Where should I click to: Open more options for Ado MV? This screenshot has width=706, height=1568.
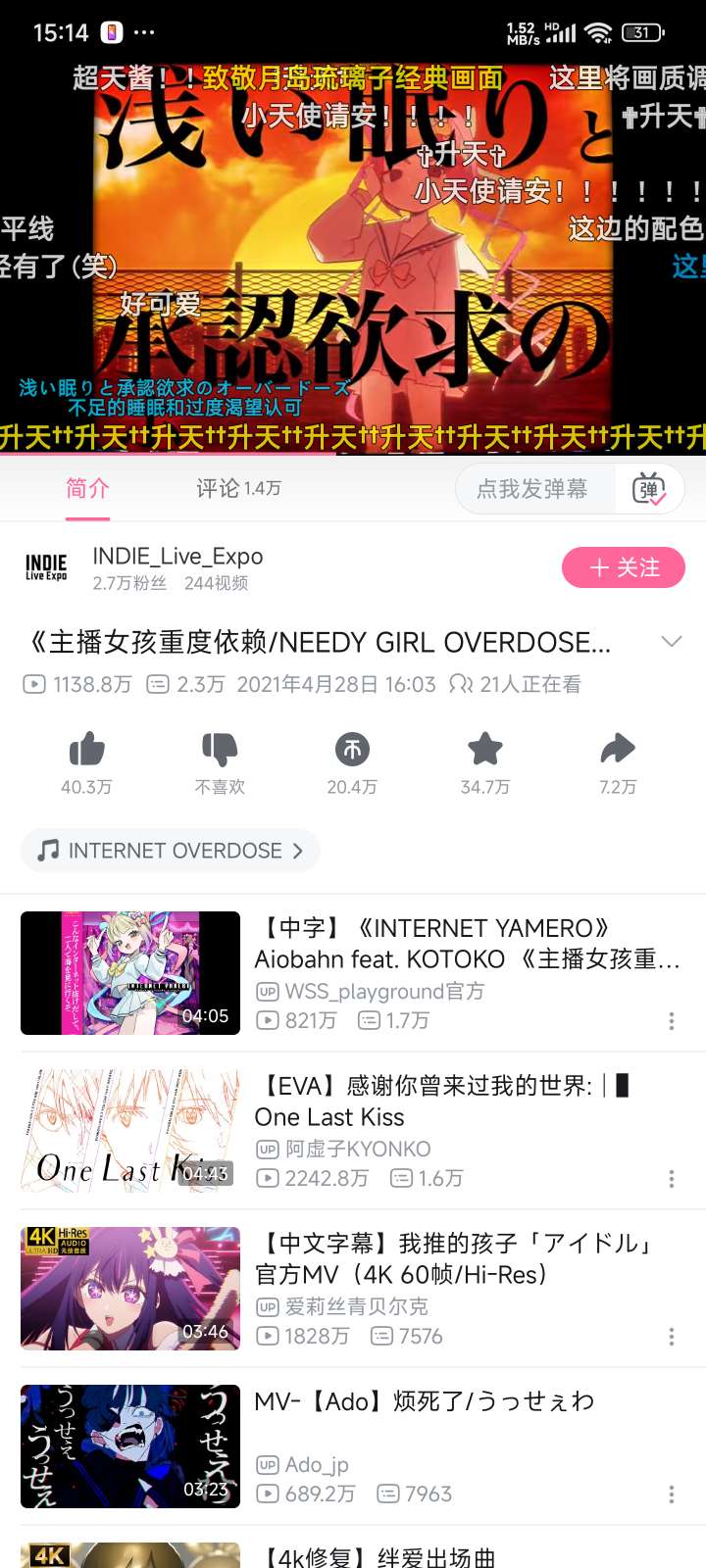(x=672, y=1494)
